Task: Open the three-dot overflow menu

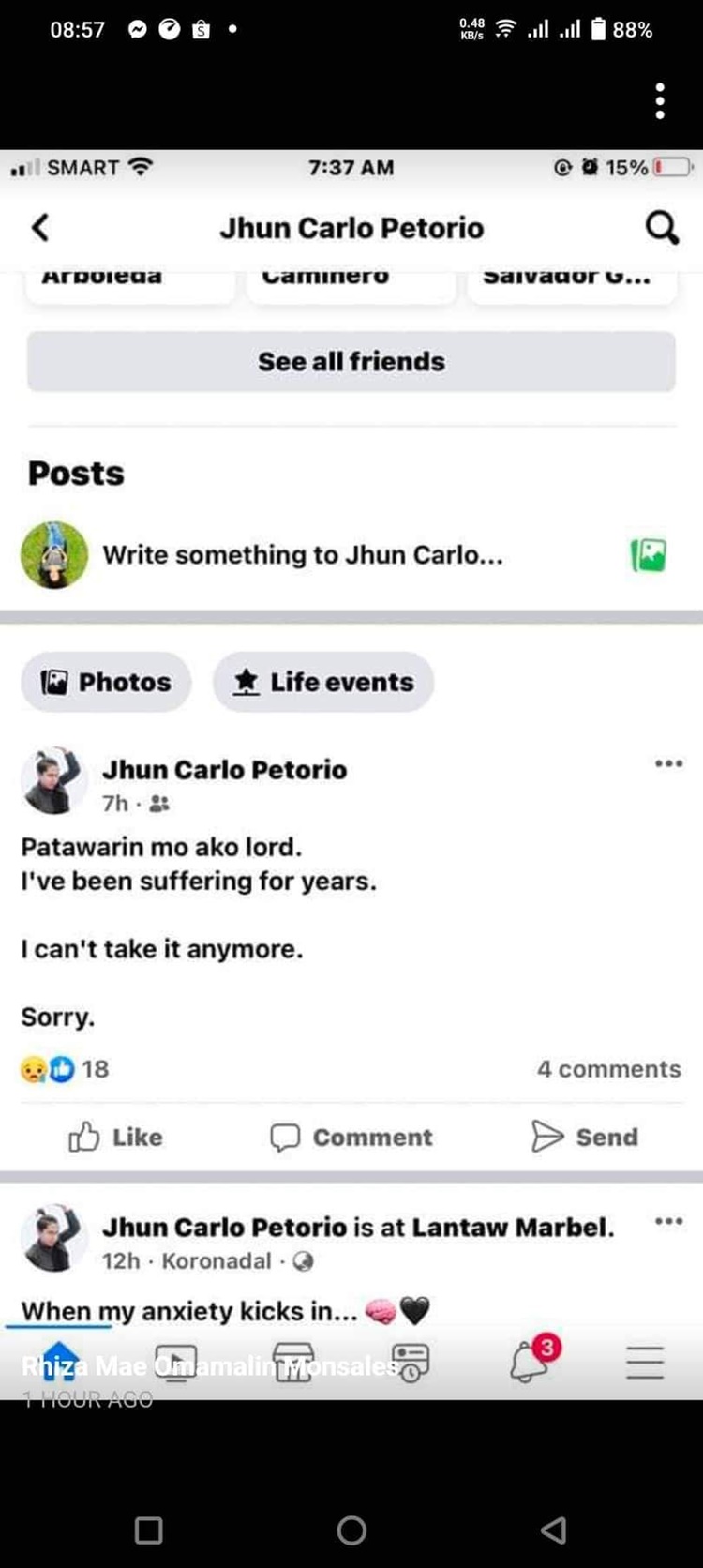Action: pos(660,101)
